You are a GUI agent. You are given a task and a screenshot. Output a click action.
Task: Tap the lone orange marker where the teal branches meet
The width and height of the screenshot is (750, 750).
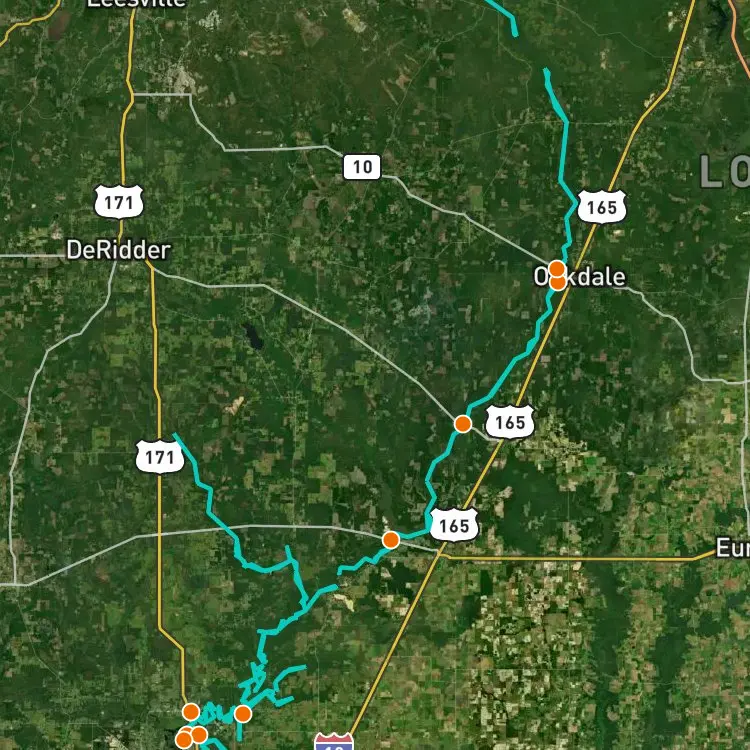[243, 714]
